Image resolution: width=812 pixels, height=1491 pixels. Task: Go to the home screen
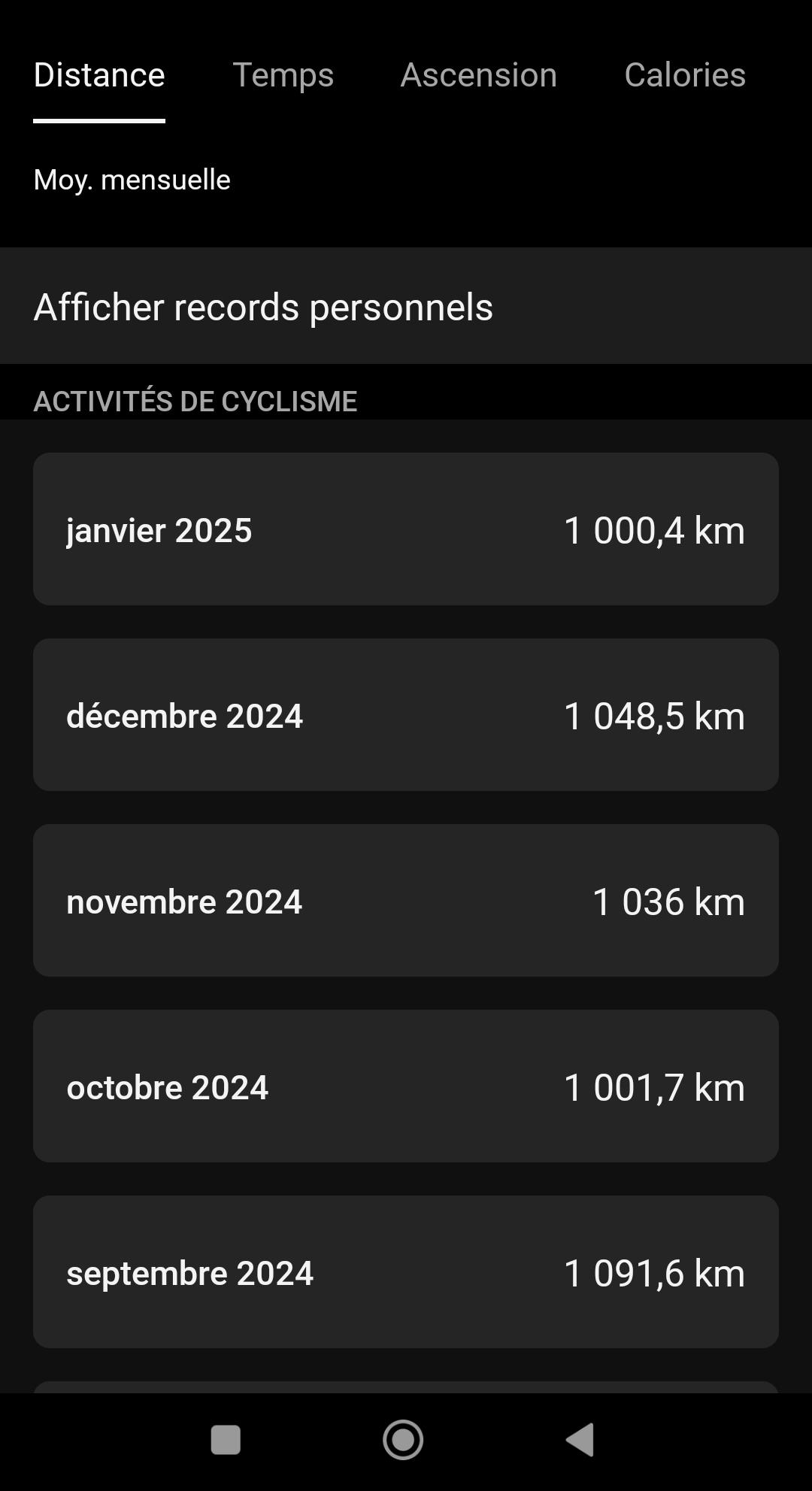(x=403, y=1440)
